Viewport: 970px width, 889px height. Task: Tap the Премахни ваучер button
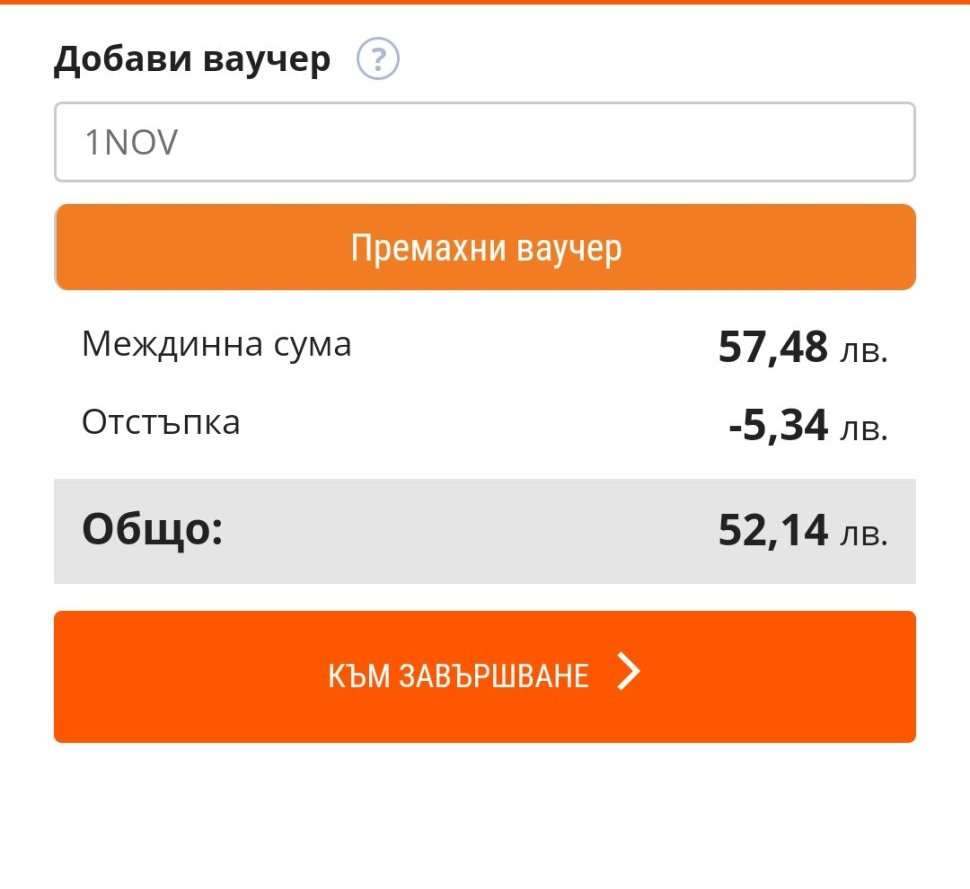[x=485, y=248]
